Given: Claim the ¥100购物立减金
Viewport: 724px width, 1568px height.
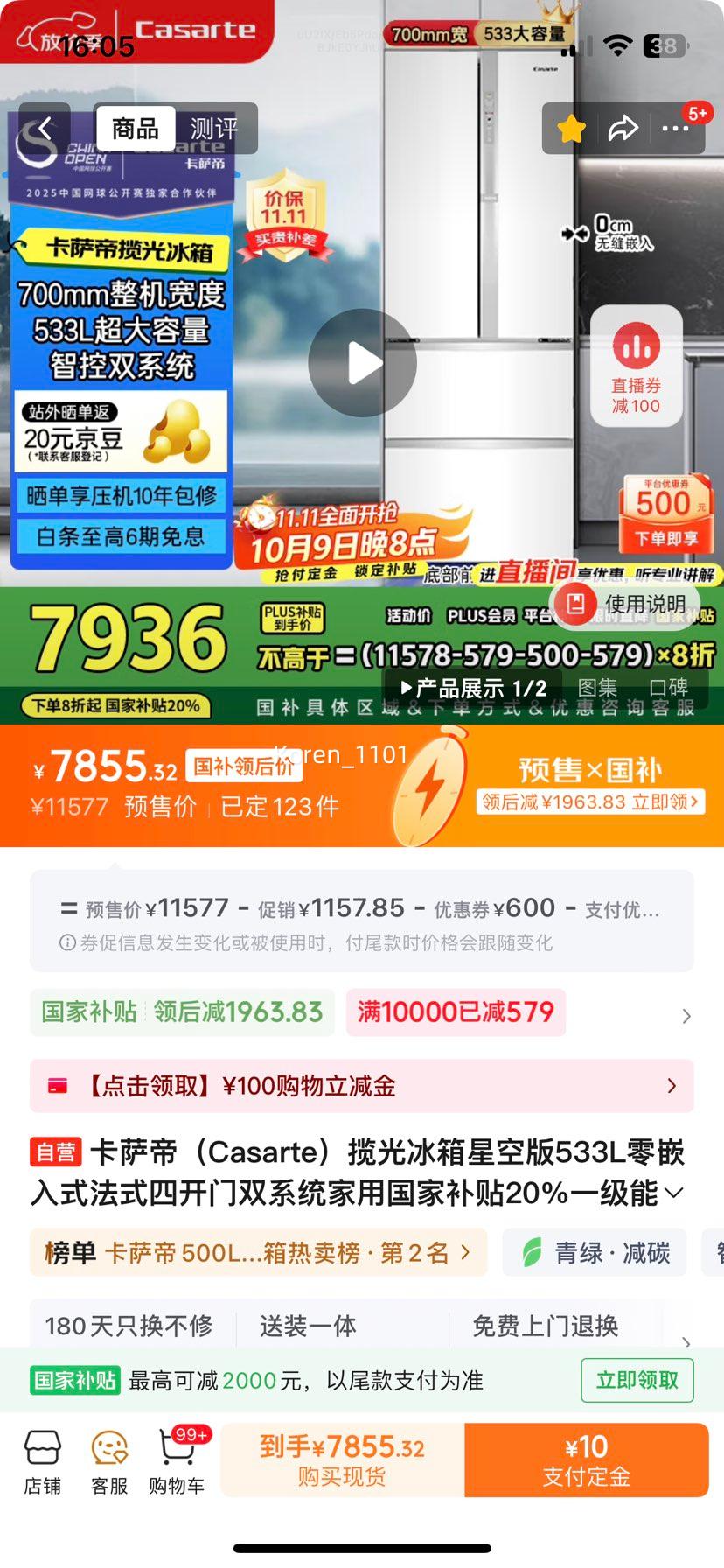Looking at the screenshot, I should 362,1086.
